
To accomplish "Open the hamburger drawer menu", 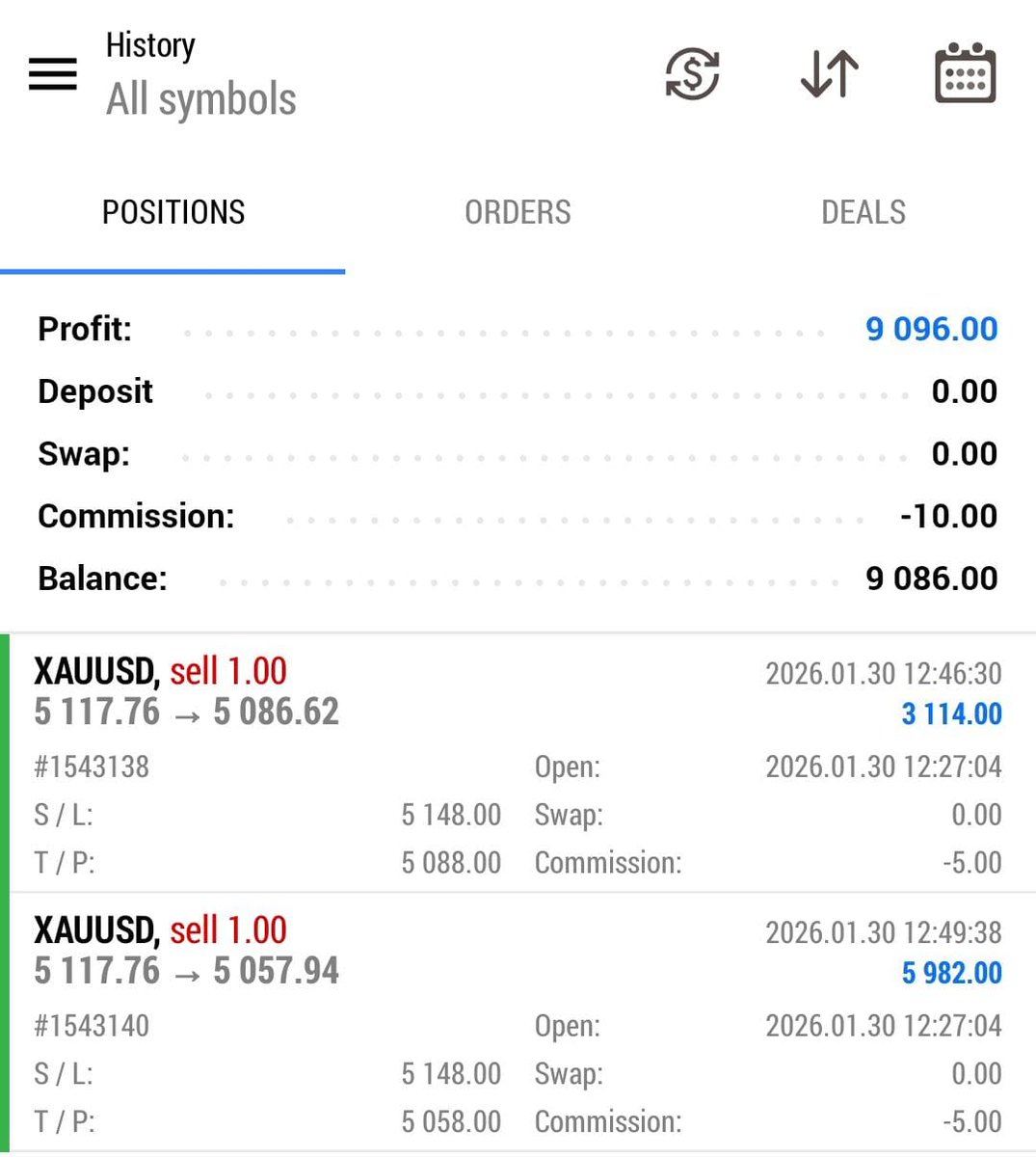I will click(x=52, y=73).
